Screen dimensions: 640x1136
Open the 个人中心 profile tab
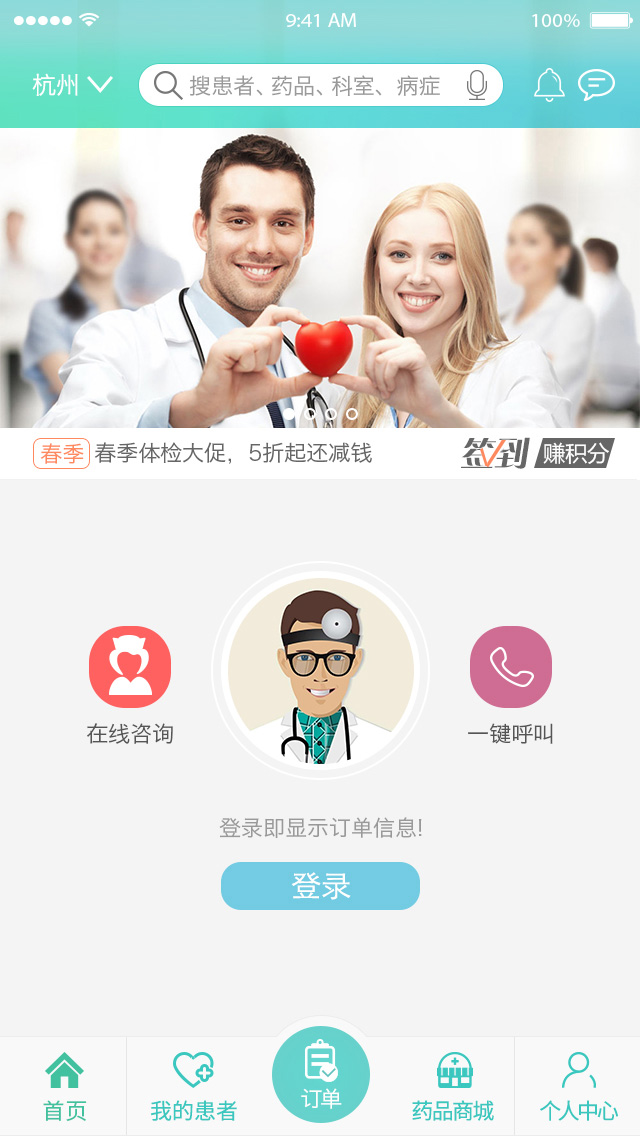pyautogui.click(x=578, y=1086)
